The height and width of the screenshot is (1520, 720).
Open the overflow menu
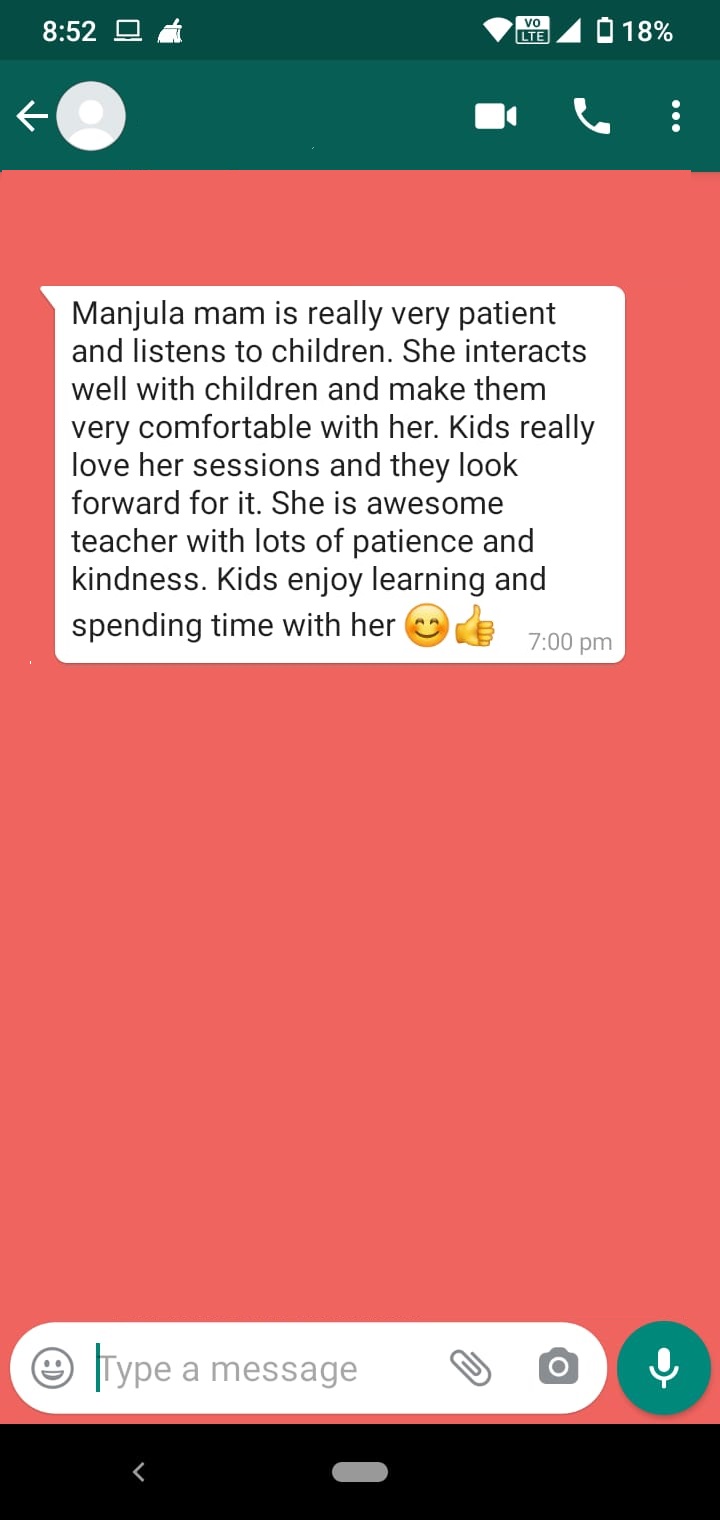click(x=676, y=117)
